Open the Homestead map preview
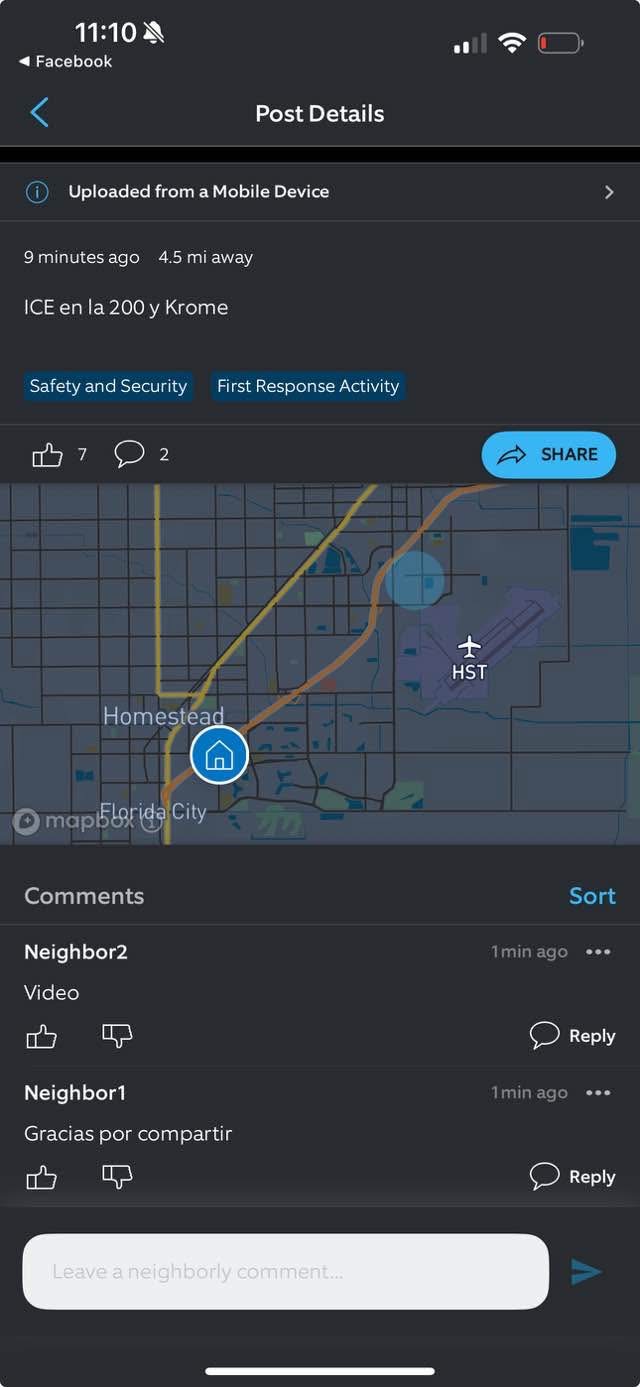Viewport: 640px width, 1387px height. pyautogui.click(x=320, y=664)
